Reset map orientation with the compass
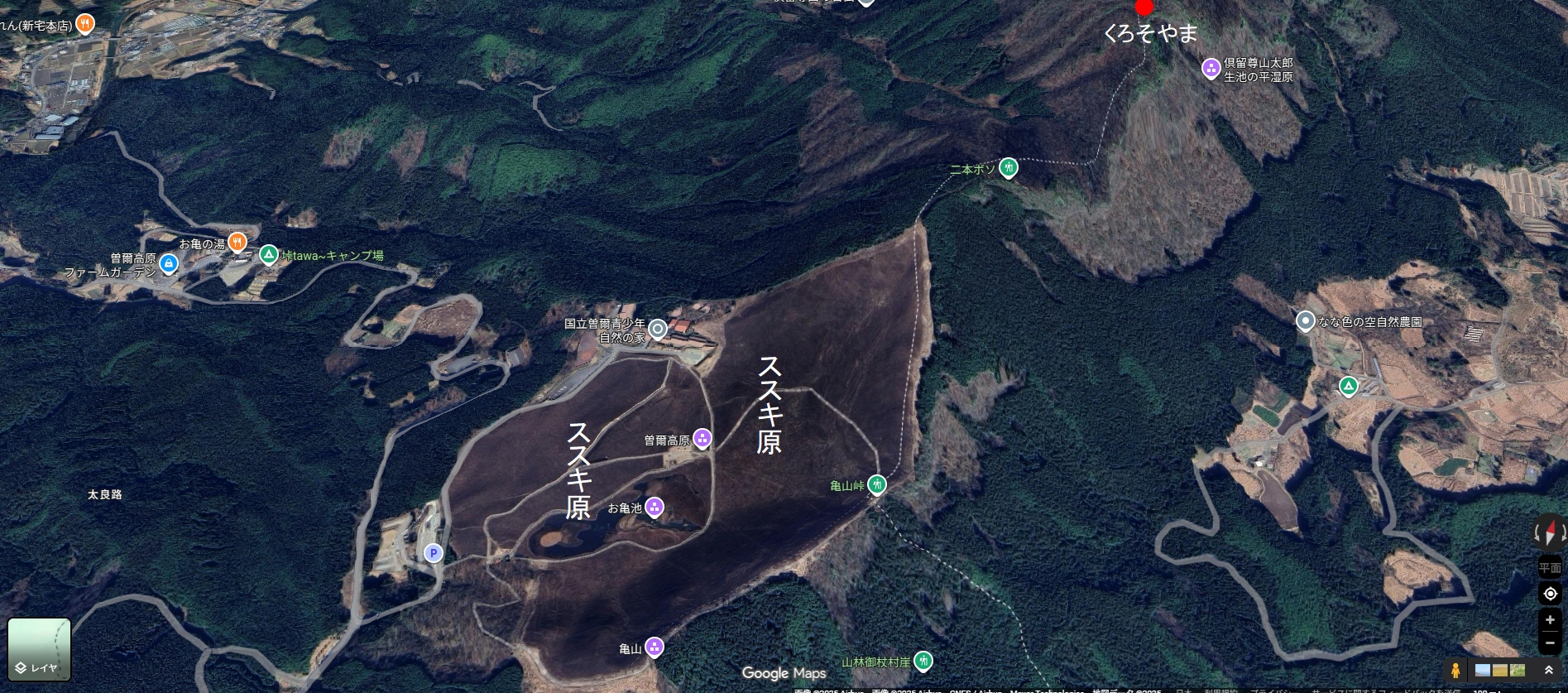This screenshot has width=1568, height=693. pos(1550,532)
